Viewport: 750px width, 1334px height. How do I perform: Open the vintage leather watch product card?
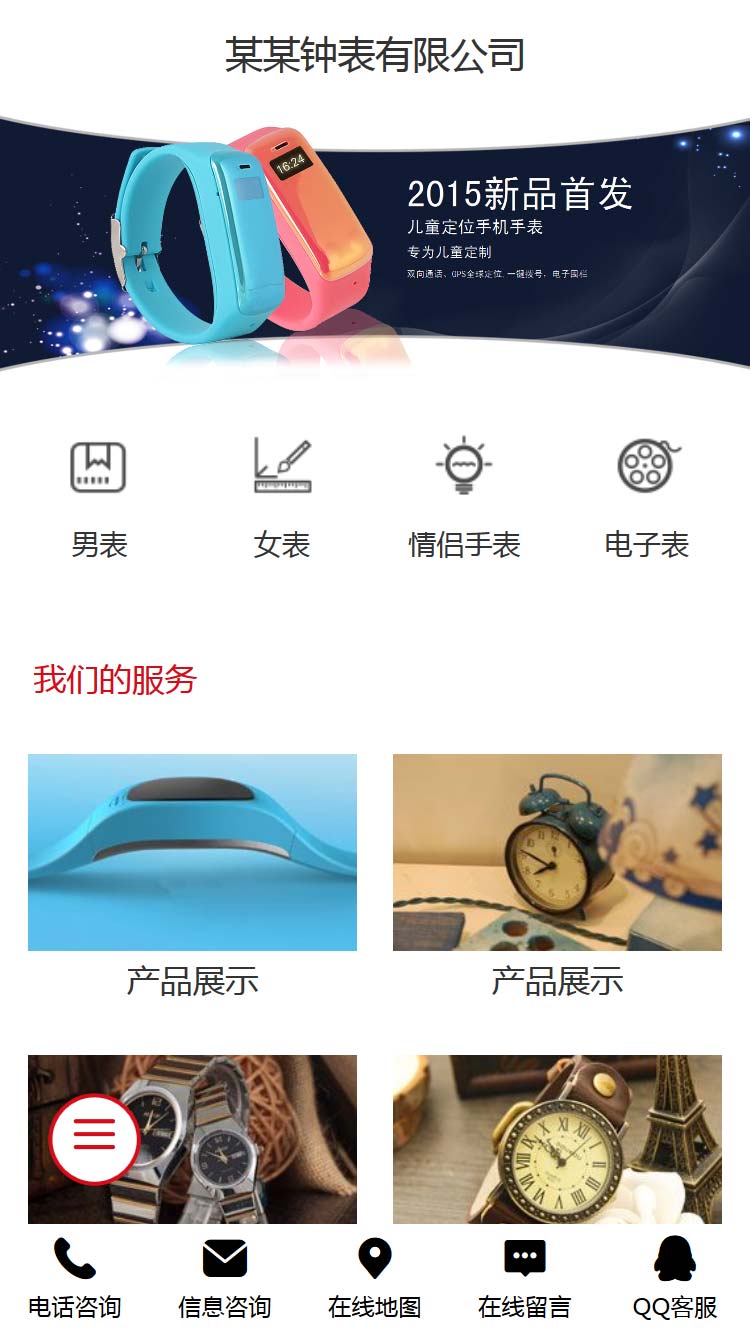tap(557, 1138)
